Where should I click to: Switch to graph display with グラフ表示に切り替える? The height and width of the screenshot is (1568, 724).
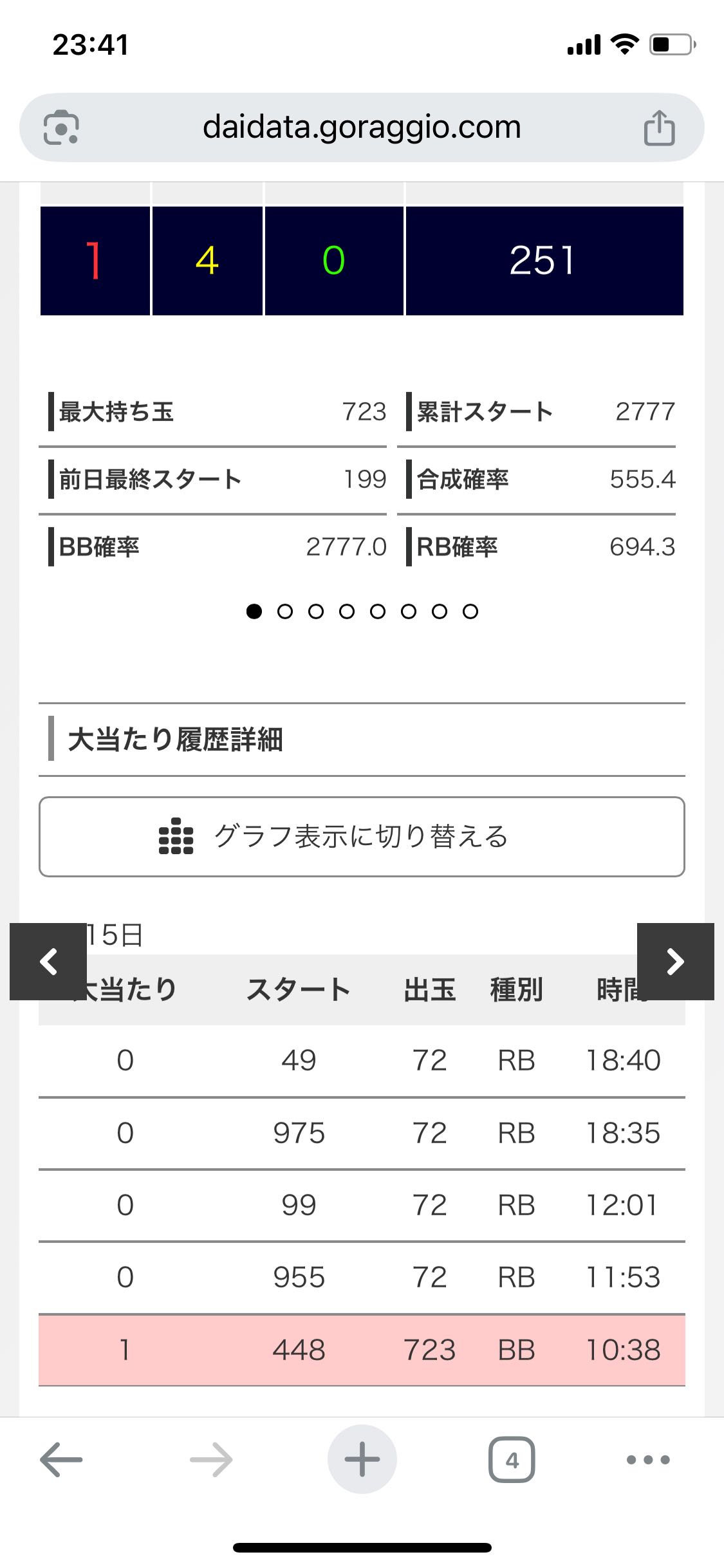(362, 837)
